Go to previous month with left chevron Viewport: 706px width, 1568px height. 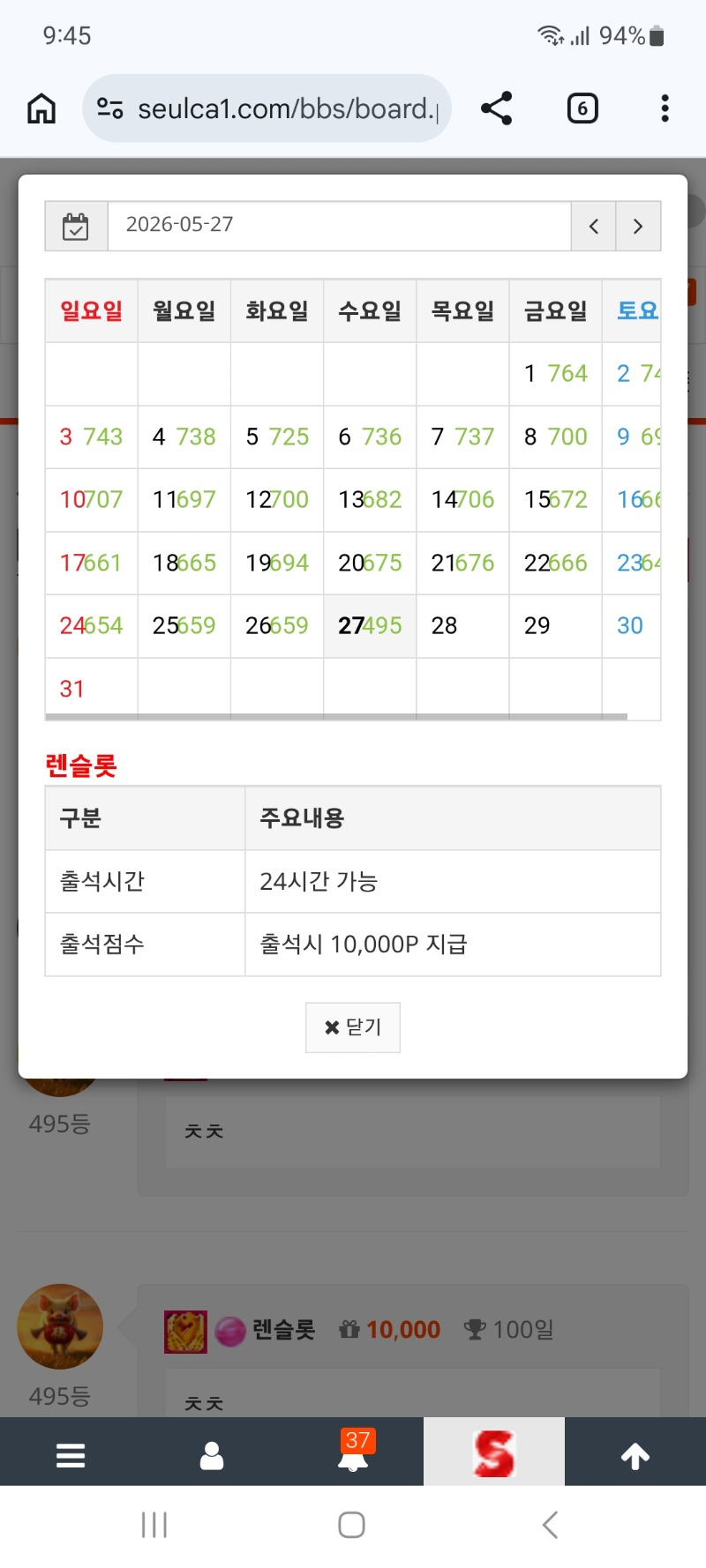594,227
